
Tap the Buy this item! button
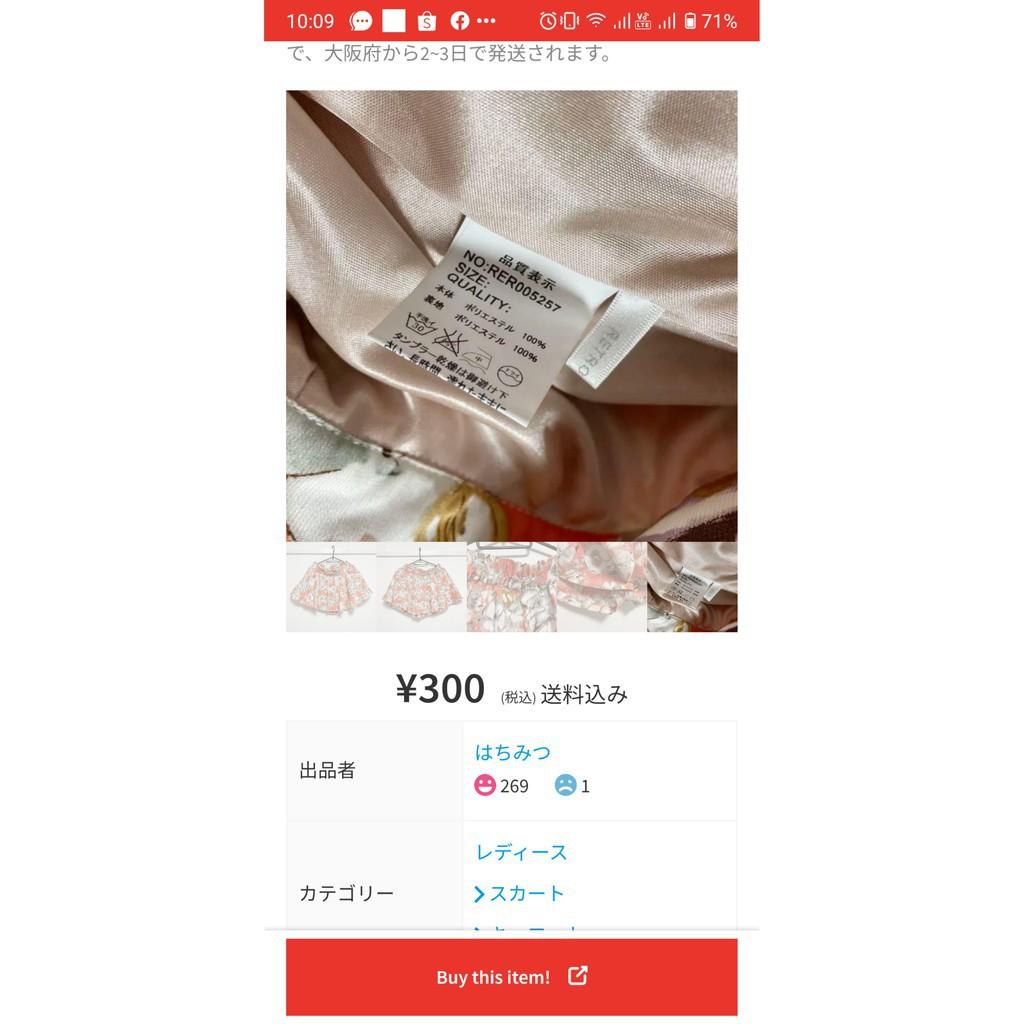tap(511, 977)
